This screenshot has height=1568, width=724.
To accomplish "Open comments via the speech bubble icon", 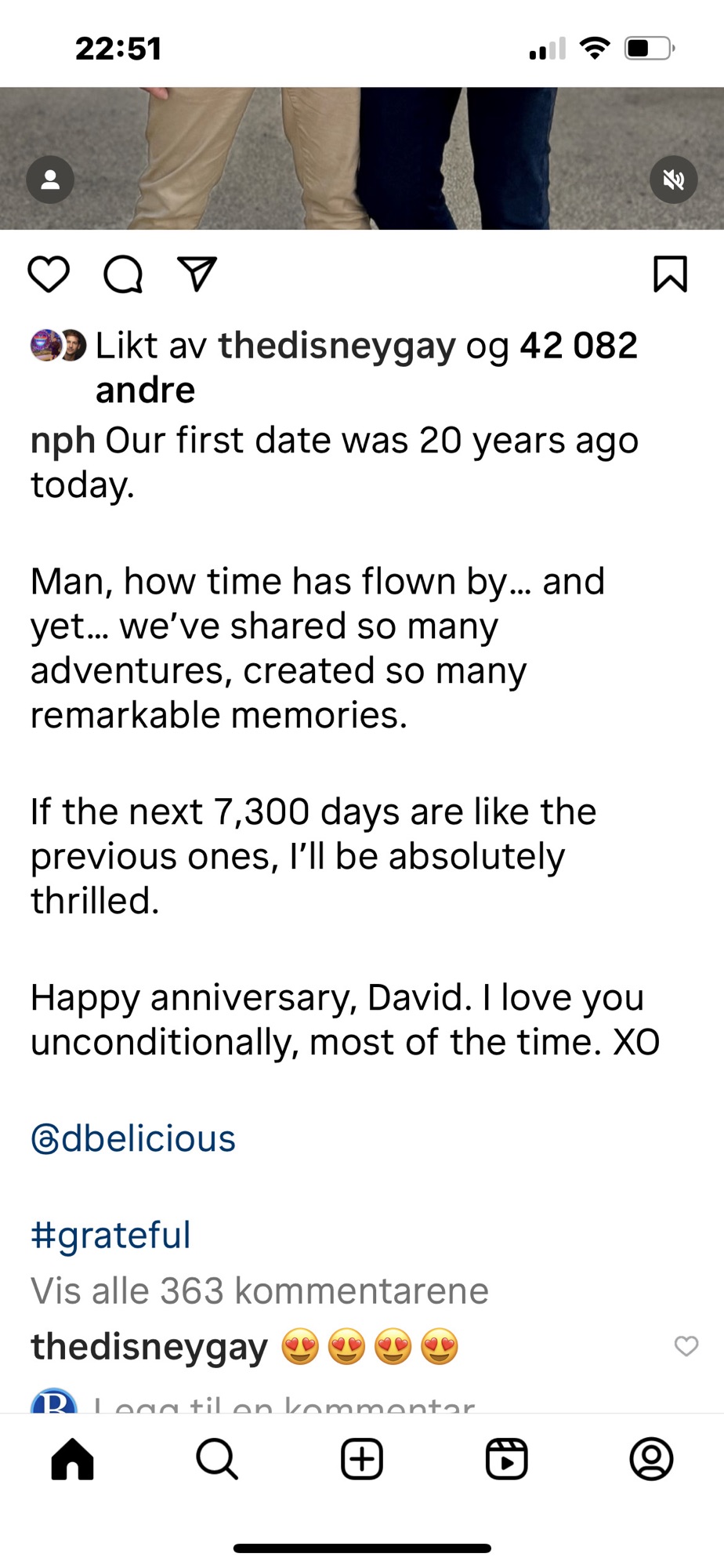I will point(123,274).
